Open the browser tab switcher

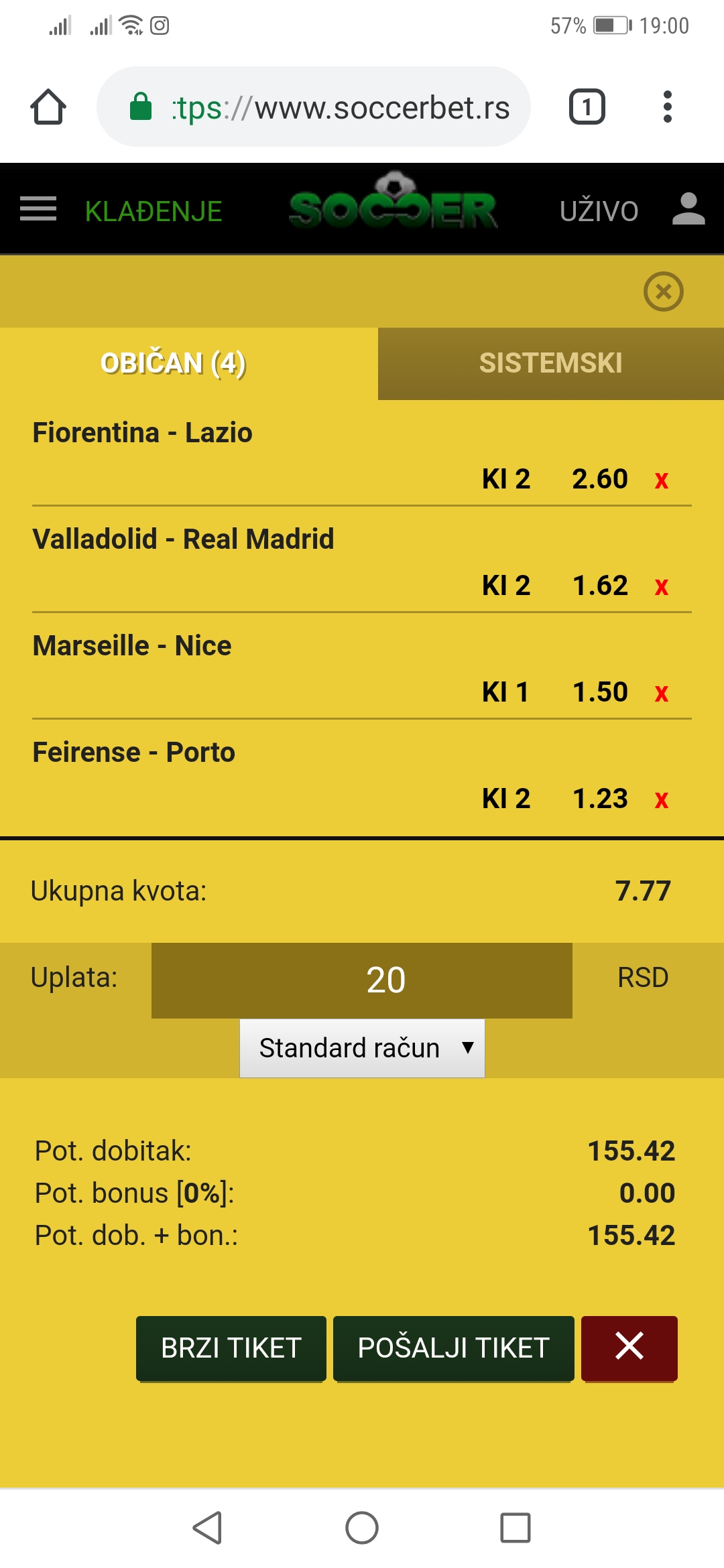pos(587,107)
